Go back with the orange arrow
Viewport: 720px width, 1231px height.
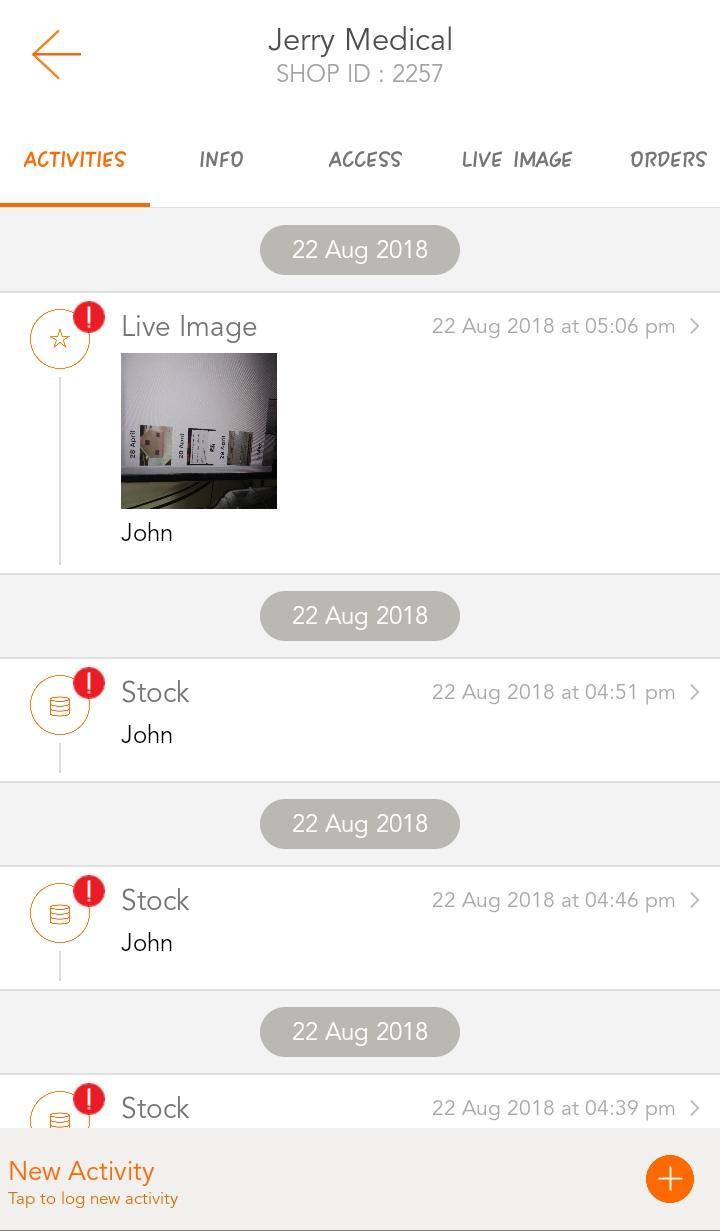tap(56, 54)
